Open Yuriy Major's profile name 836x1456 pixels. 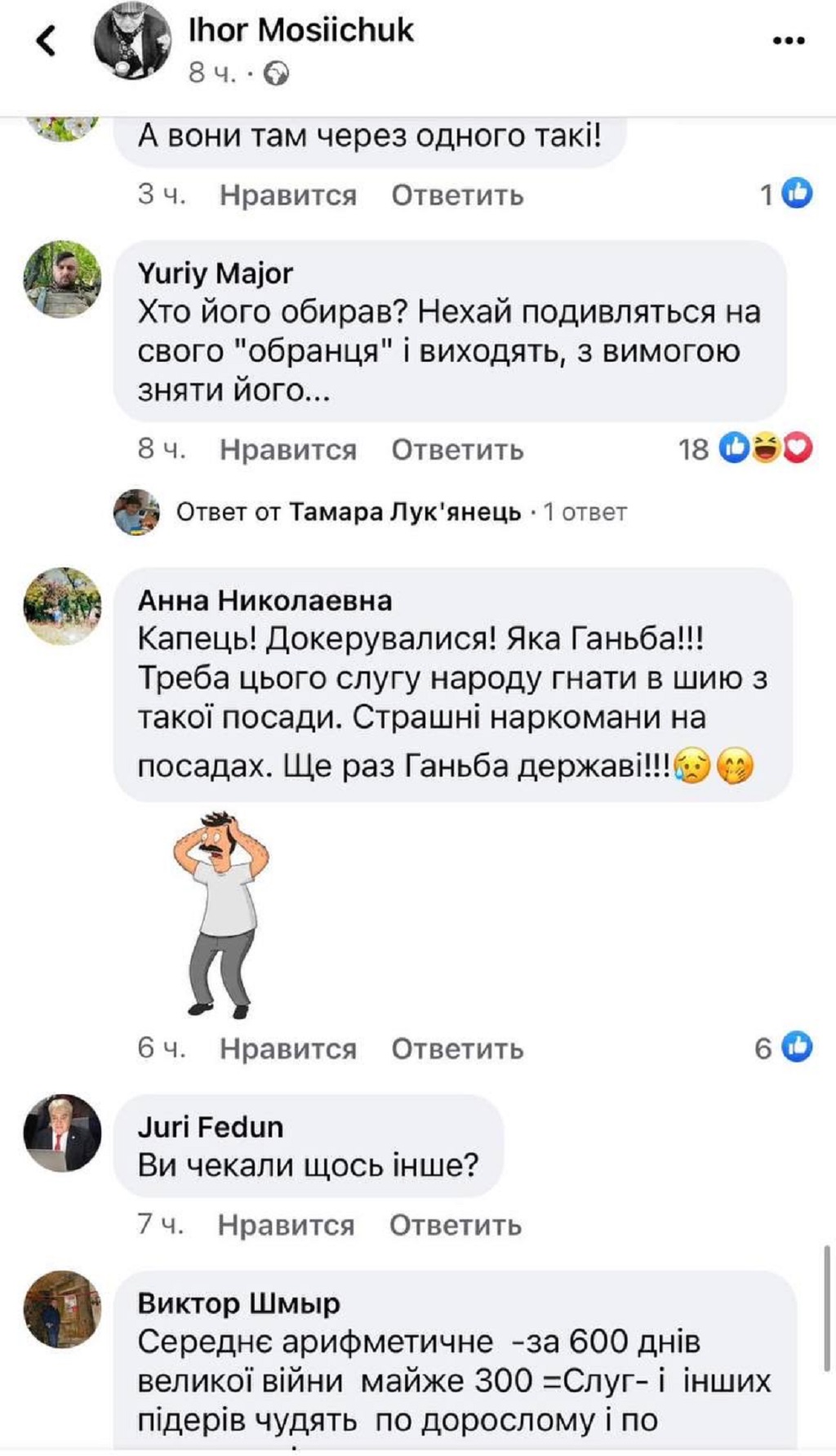(215, 273)
